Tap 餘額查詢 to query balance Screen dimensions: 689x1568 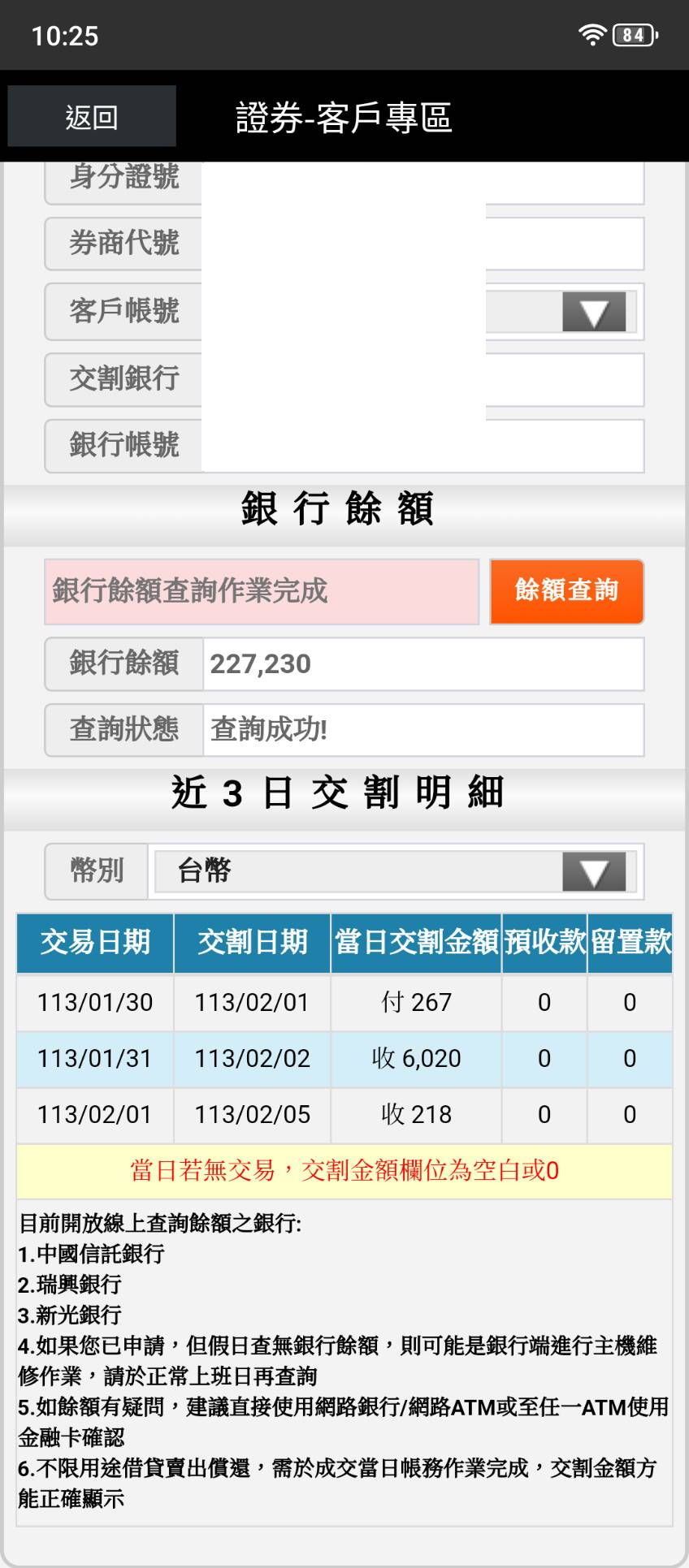coord(566,590)
